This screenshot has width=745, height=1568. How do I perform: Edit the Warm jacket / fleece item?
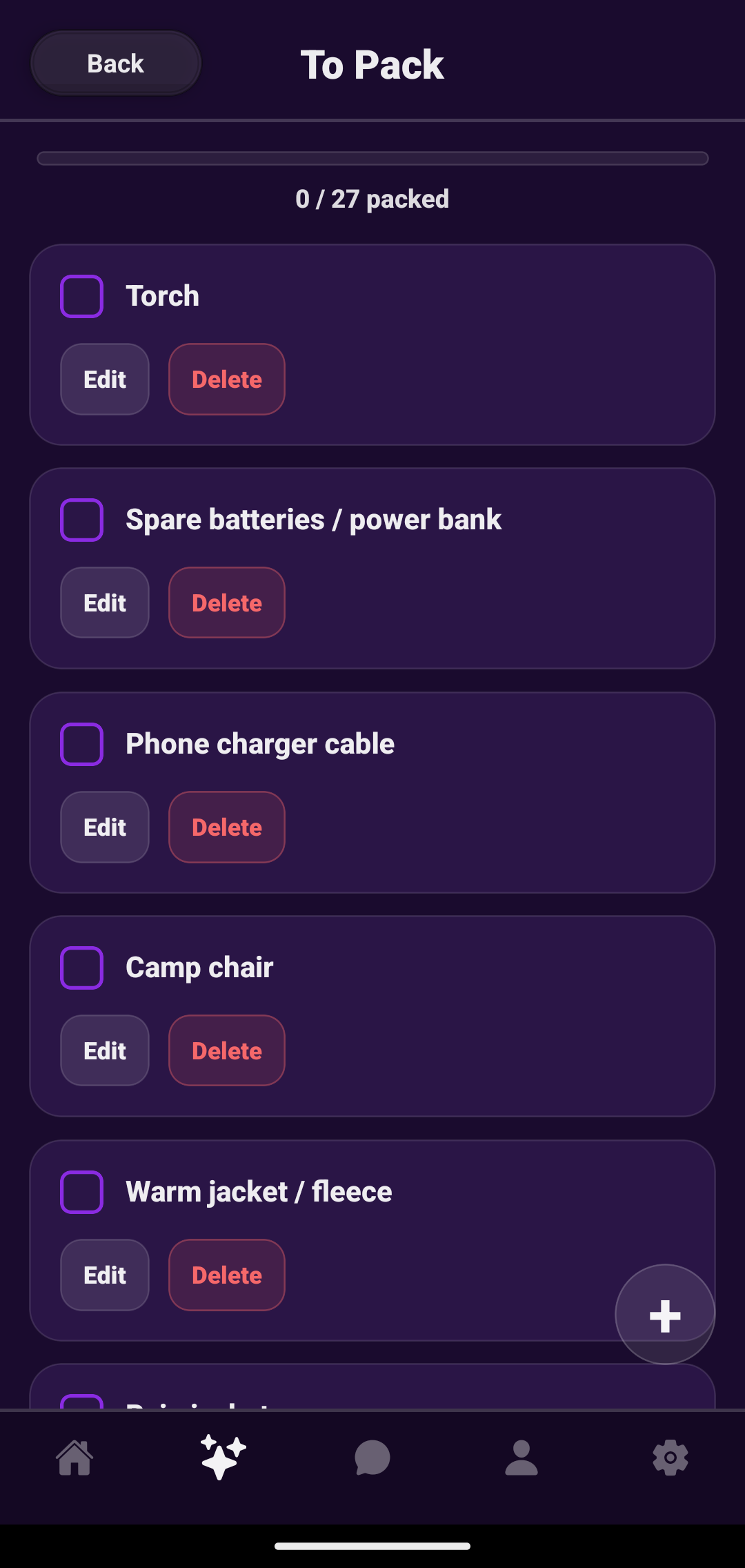pyautogui.click(x=105, y=1275)
